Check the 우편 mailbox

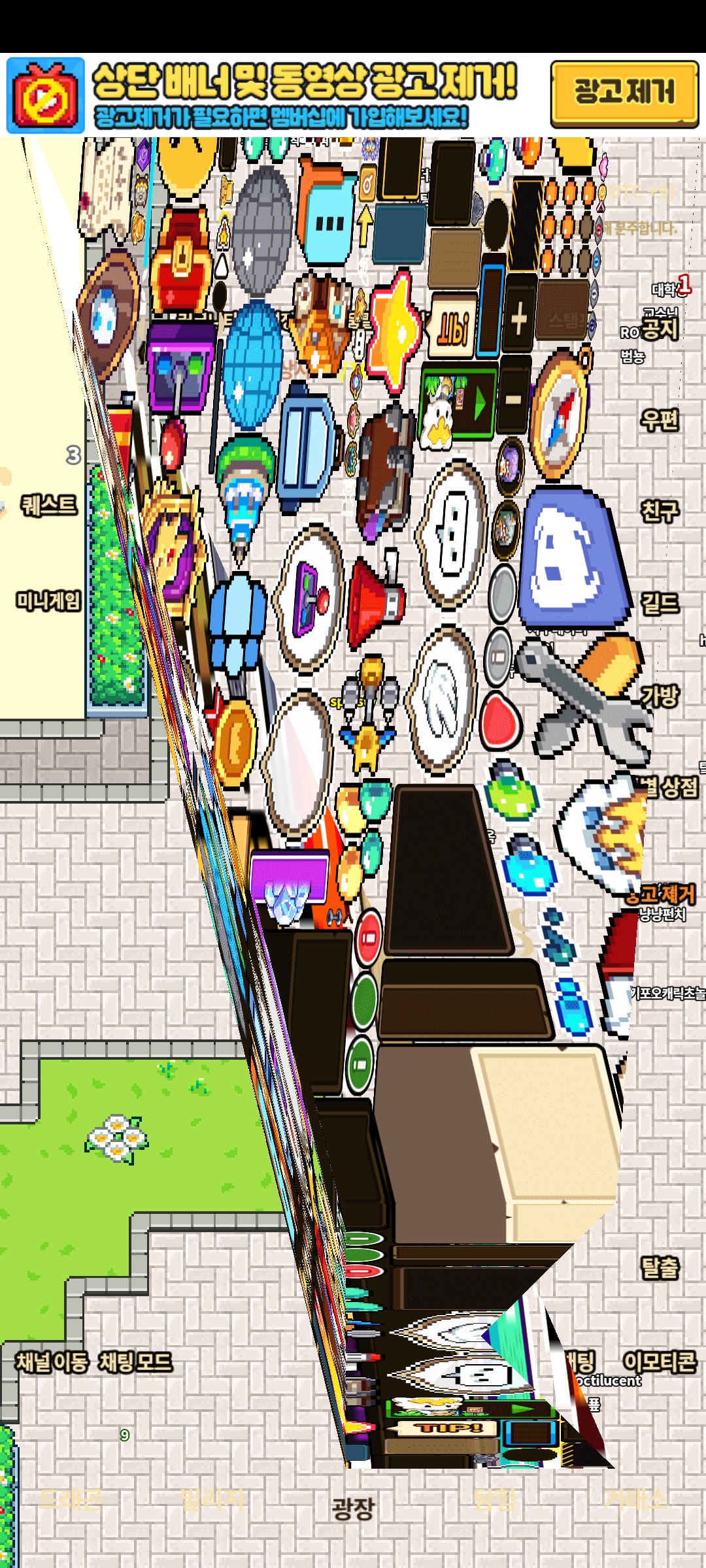pos(659,420)
